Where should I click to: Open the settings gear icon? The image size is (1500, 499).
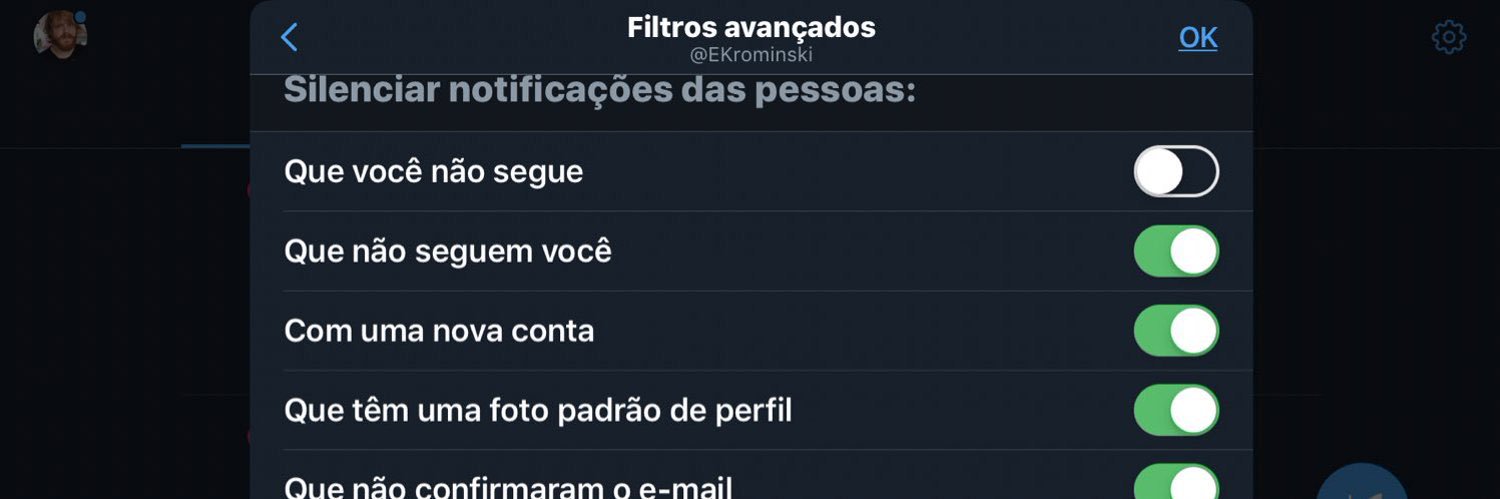click(x=1448, y=38)
